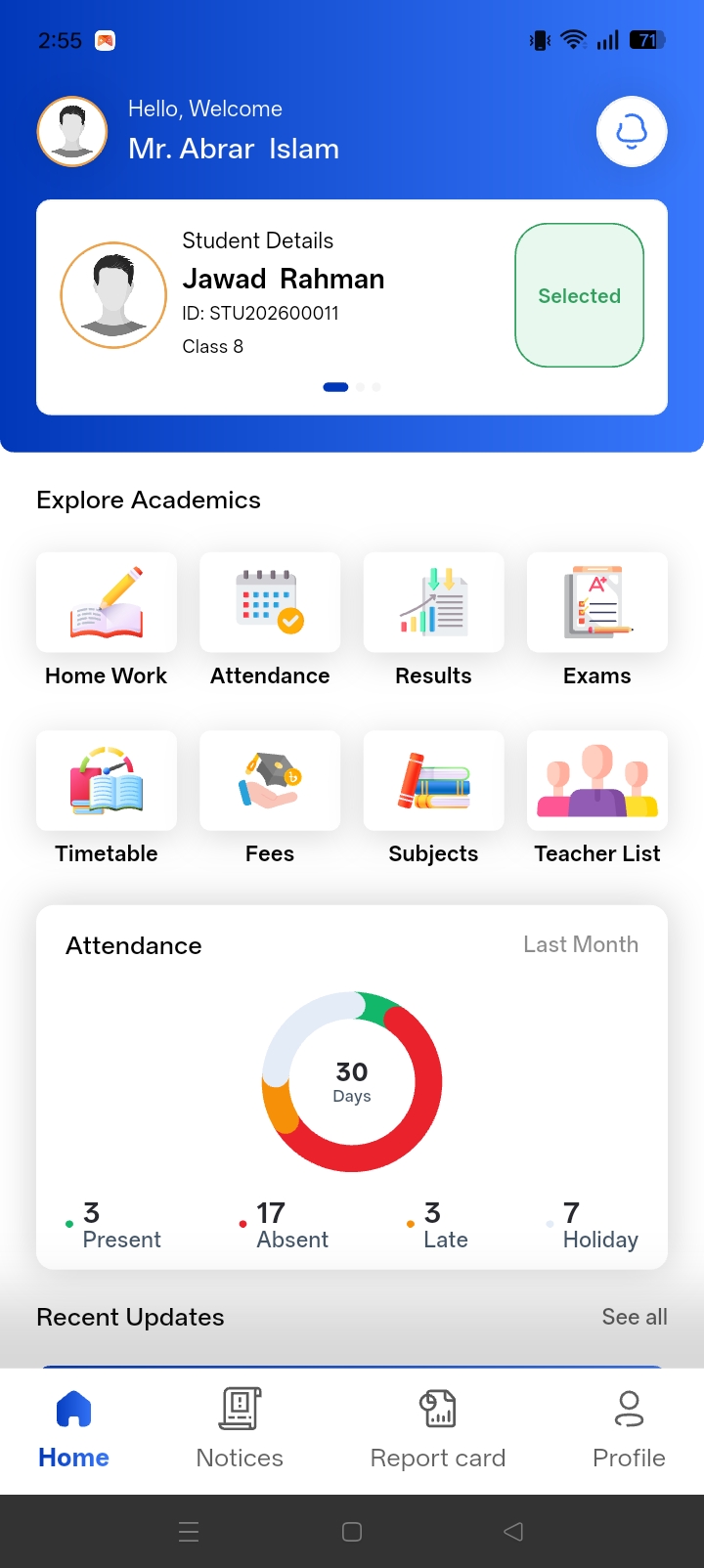The width and height of the screenshot is (704, 1568).
Task: See all recent updates
Action: 635,1317
